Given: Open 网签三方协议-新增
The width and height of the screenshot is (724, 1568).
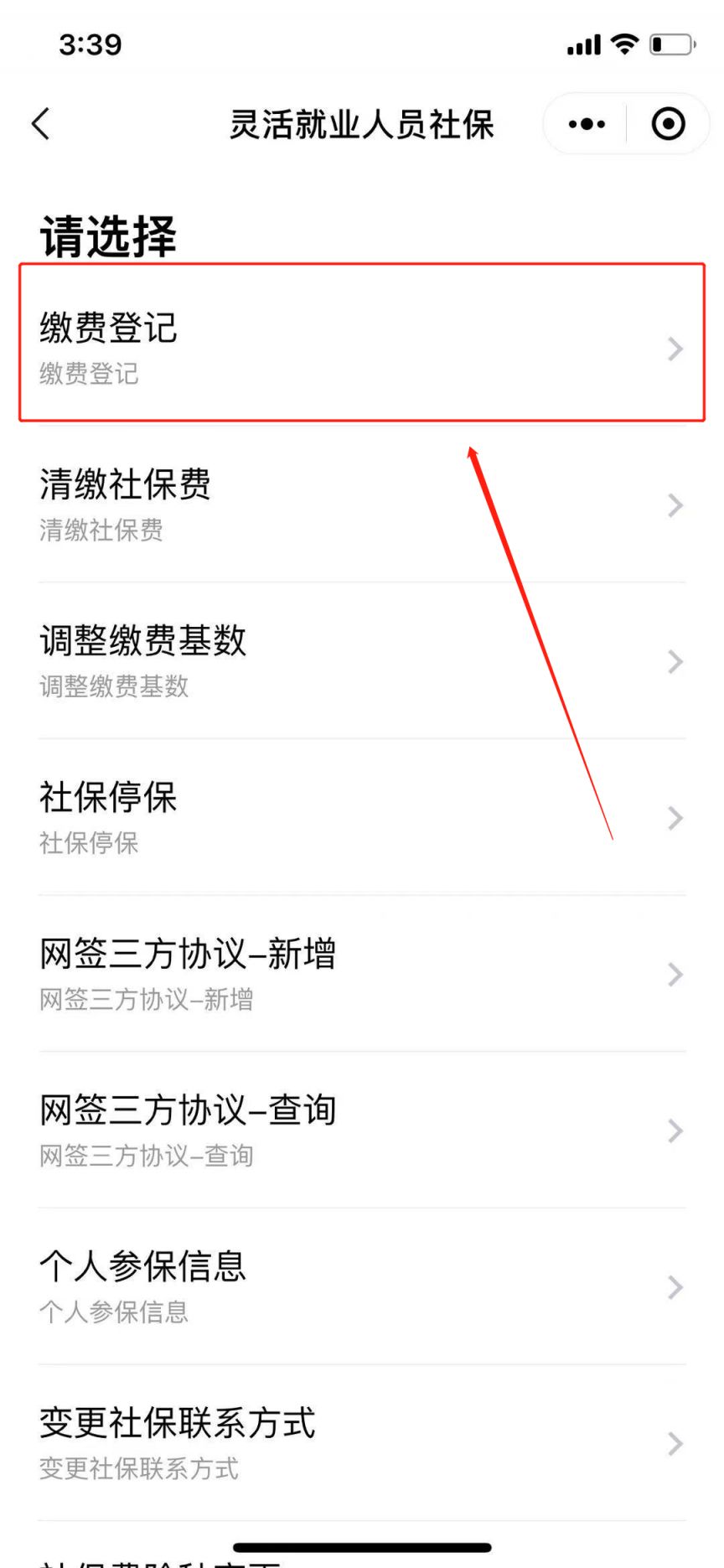Looking at the screenshot, I should tap(362, 974).
